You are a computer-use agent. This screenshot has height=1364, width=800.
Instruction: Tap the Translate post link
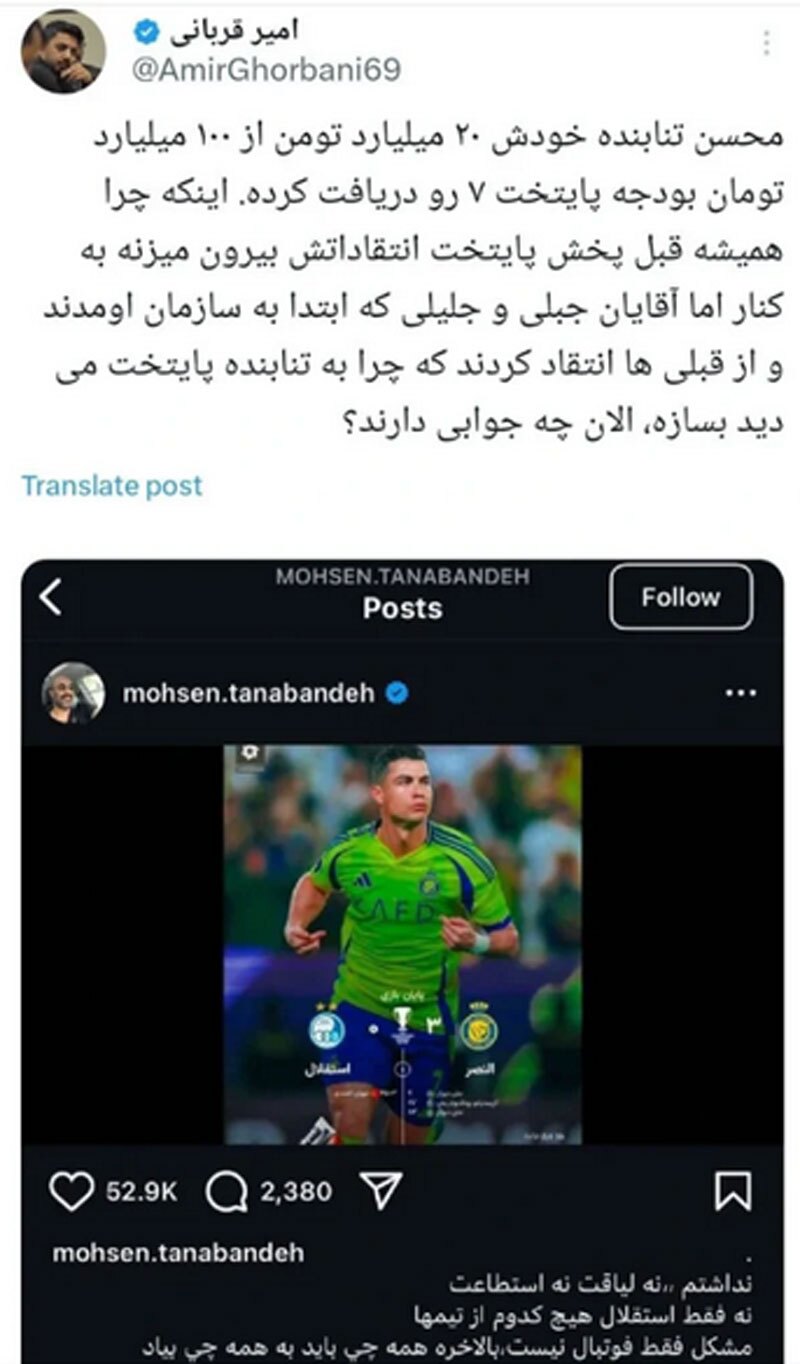[x=112, y=486]
